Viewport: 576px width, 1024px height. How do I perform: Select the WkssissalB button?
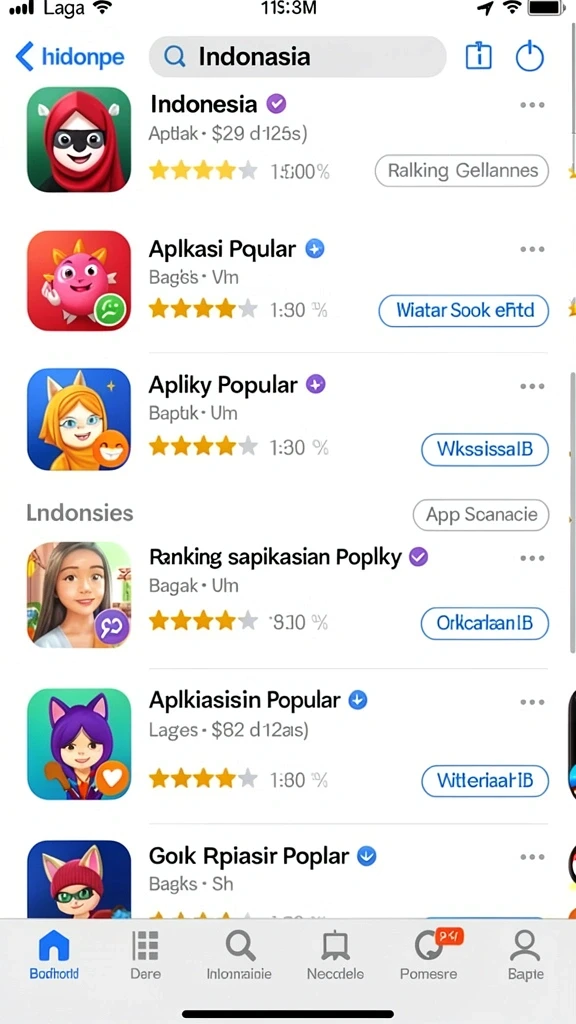coord(485,449)
